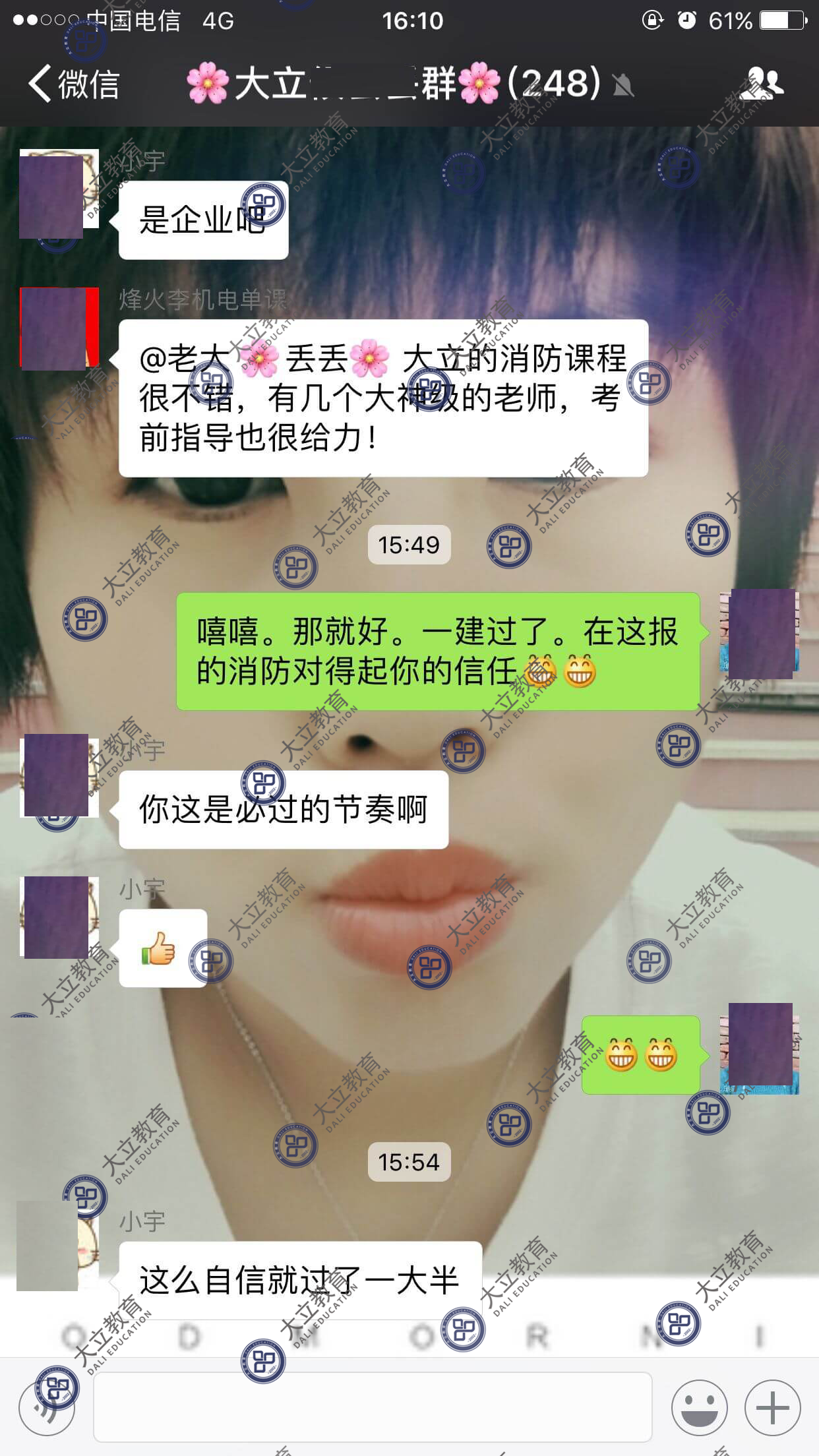
Task: Open the emoji sticker panel
Action: (699, 1408)
